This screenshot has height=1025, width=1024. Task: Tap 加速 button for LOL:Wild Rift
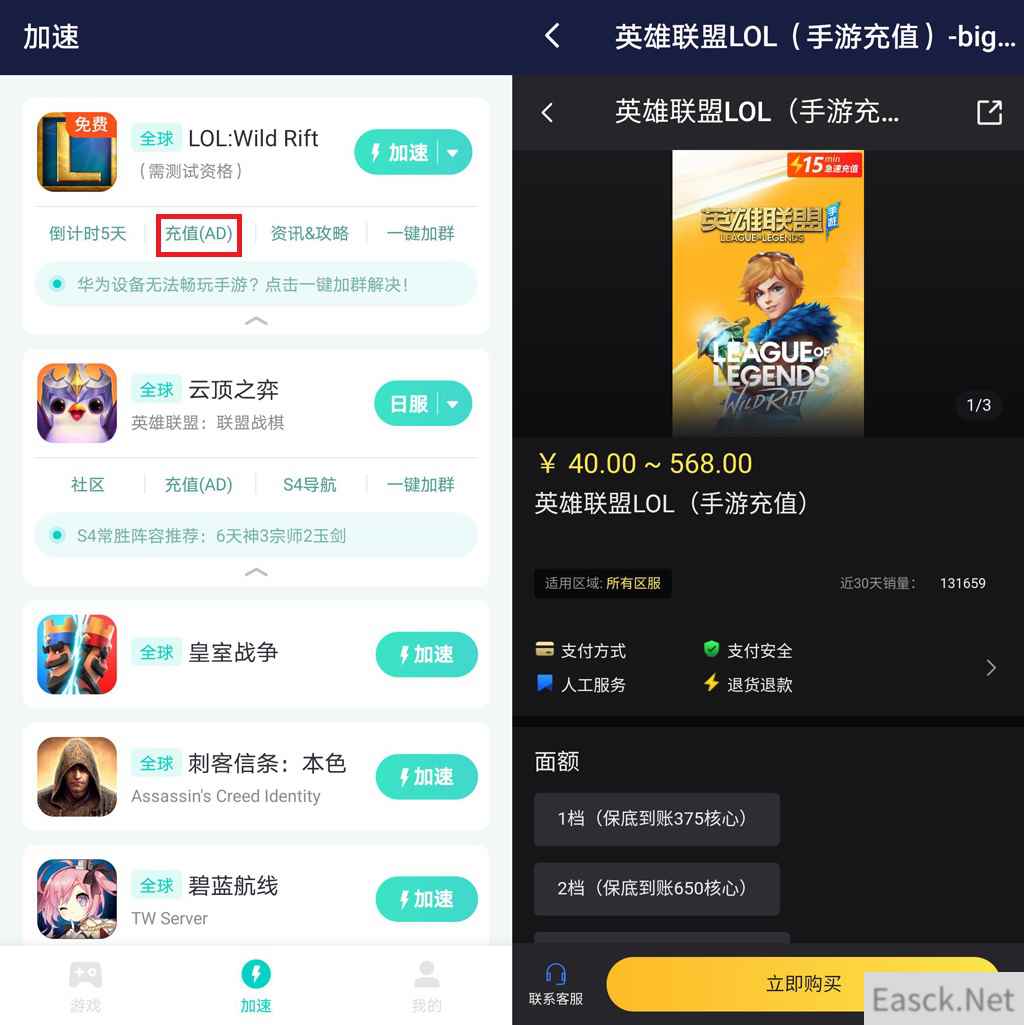pyautogui.click(x=399, y=153)
